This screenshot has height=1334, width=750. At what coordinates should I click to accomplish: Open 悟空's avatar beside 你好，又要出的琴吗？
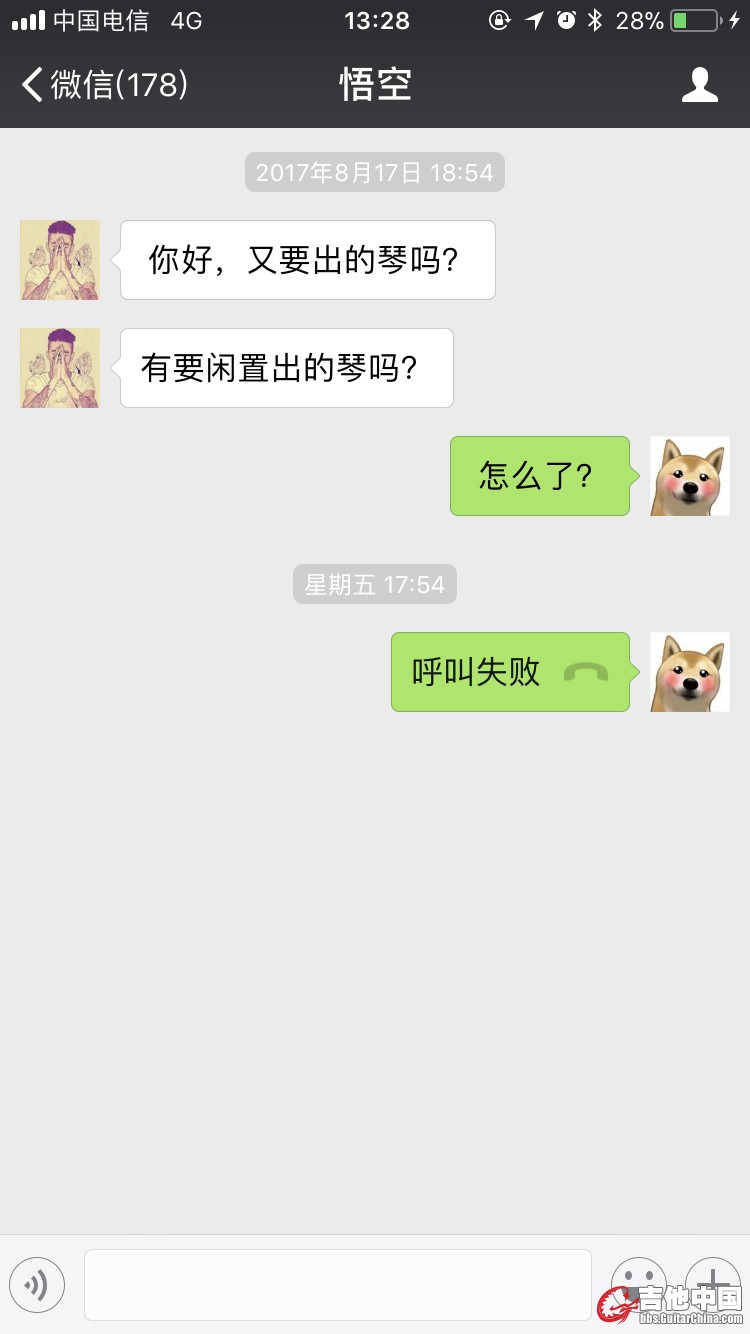click(60, 260)
